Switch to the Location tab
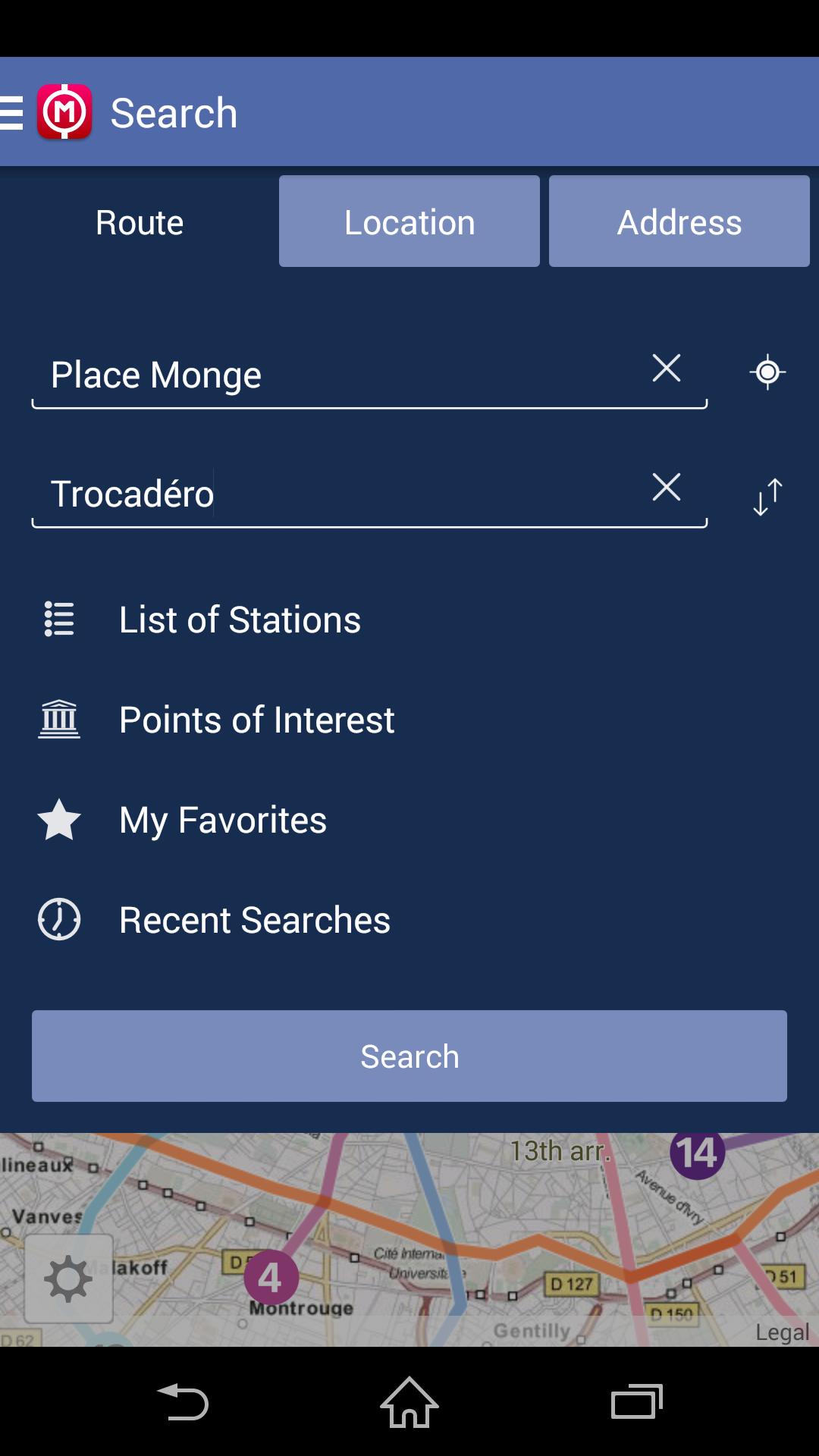 point(409,221)
